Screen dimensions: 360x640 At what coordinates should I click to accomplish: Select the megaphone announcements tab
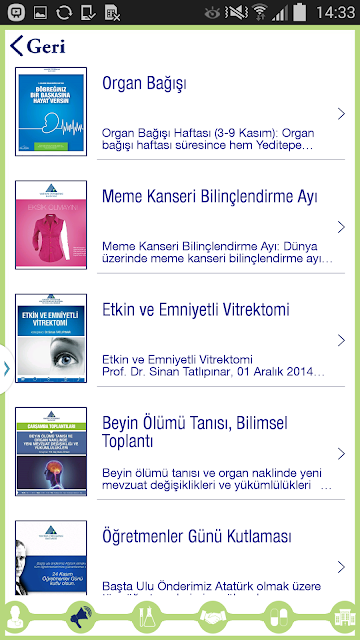click(x=80, y=617)
